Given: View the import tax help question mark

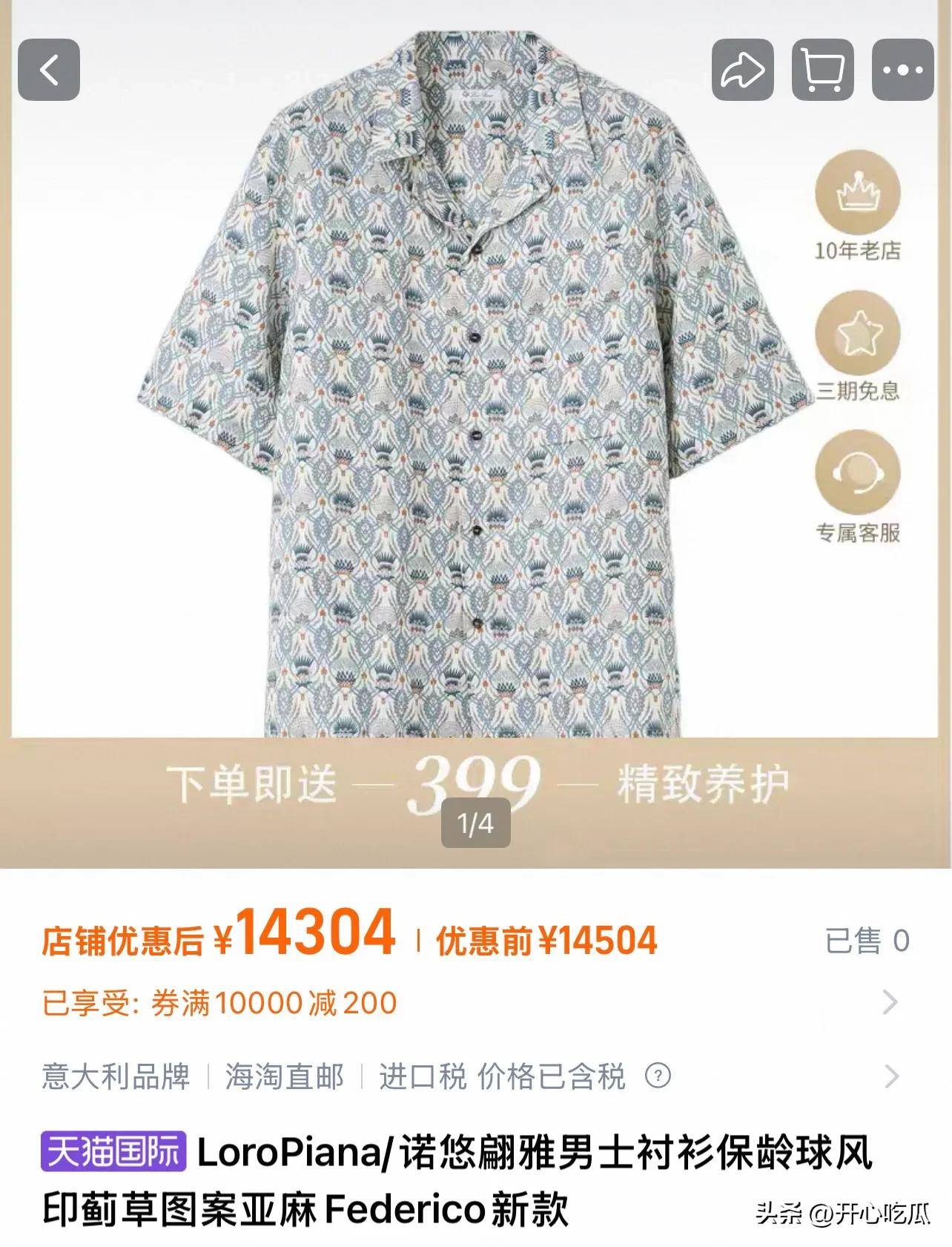Looking at the screenshot, I should point(658,1076).
